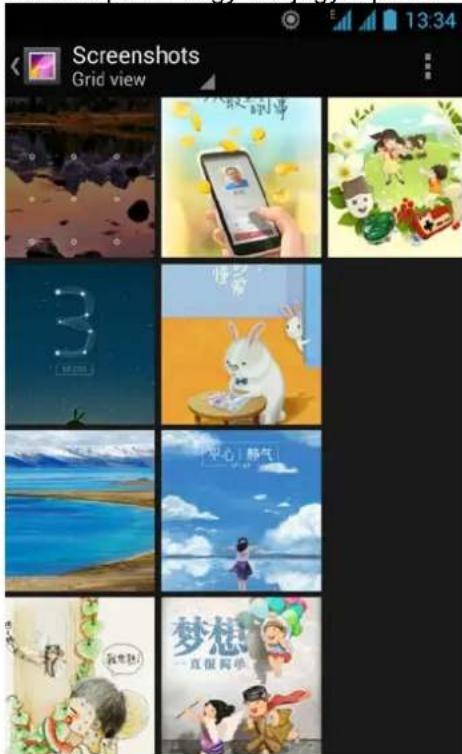
Task: Open the girl under blue sky thumbnail
Action: [x=241, y=511]
